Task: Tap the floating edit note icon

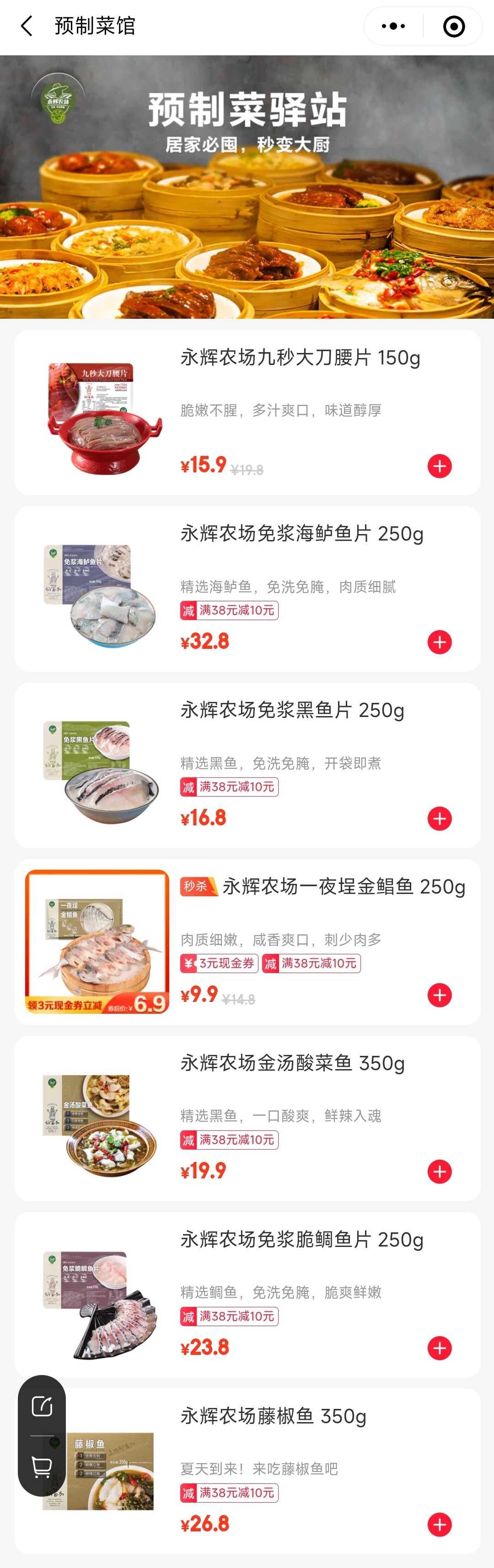Action: pyautogui.click(x=42, y=1407)
